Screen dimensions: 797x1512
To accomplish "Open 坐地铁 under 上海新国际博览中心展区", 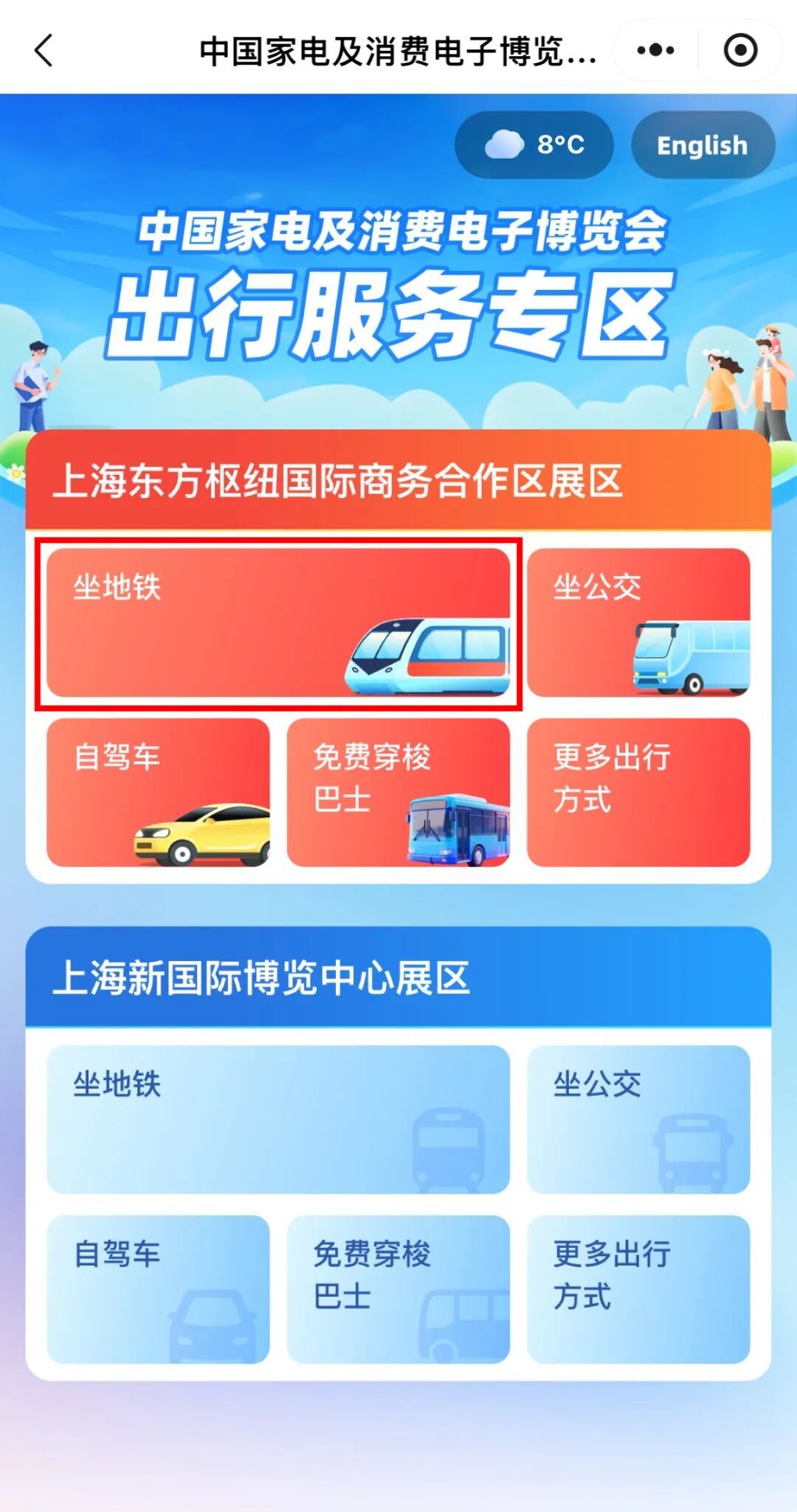I will [x=278, y=1119].
